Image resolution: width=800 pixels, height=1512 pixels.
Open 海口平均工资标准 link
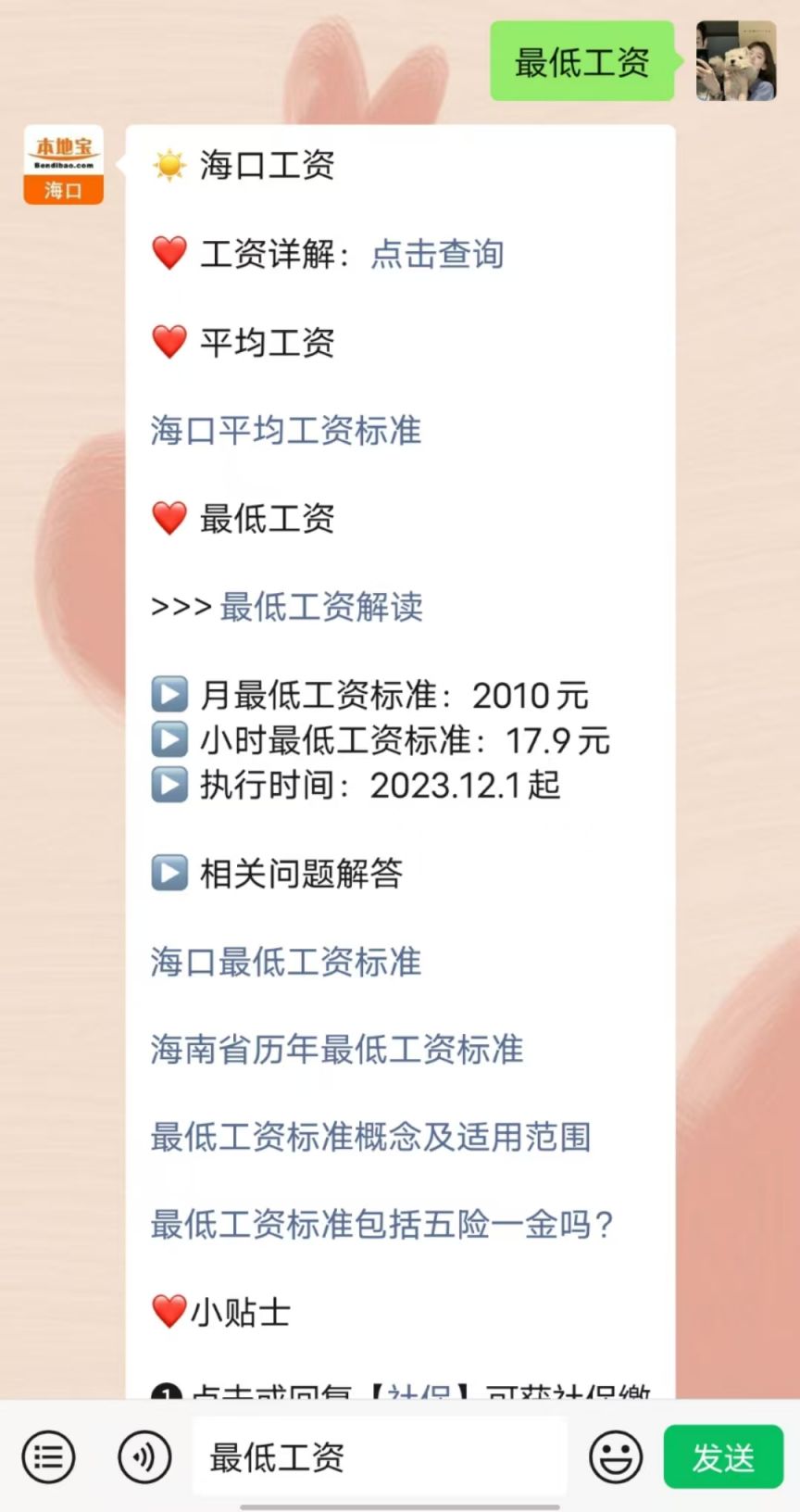point(285,431)
